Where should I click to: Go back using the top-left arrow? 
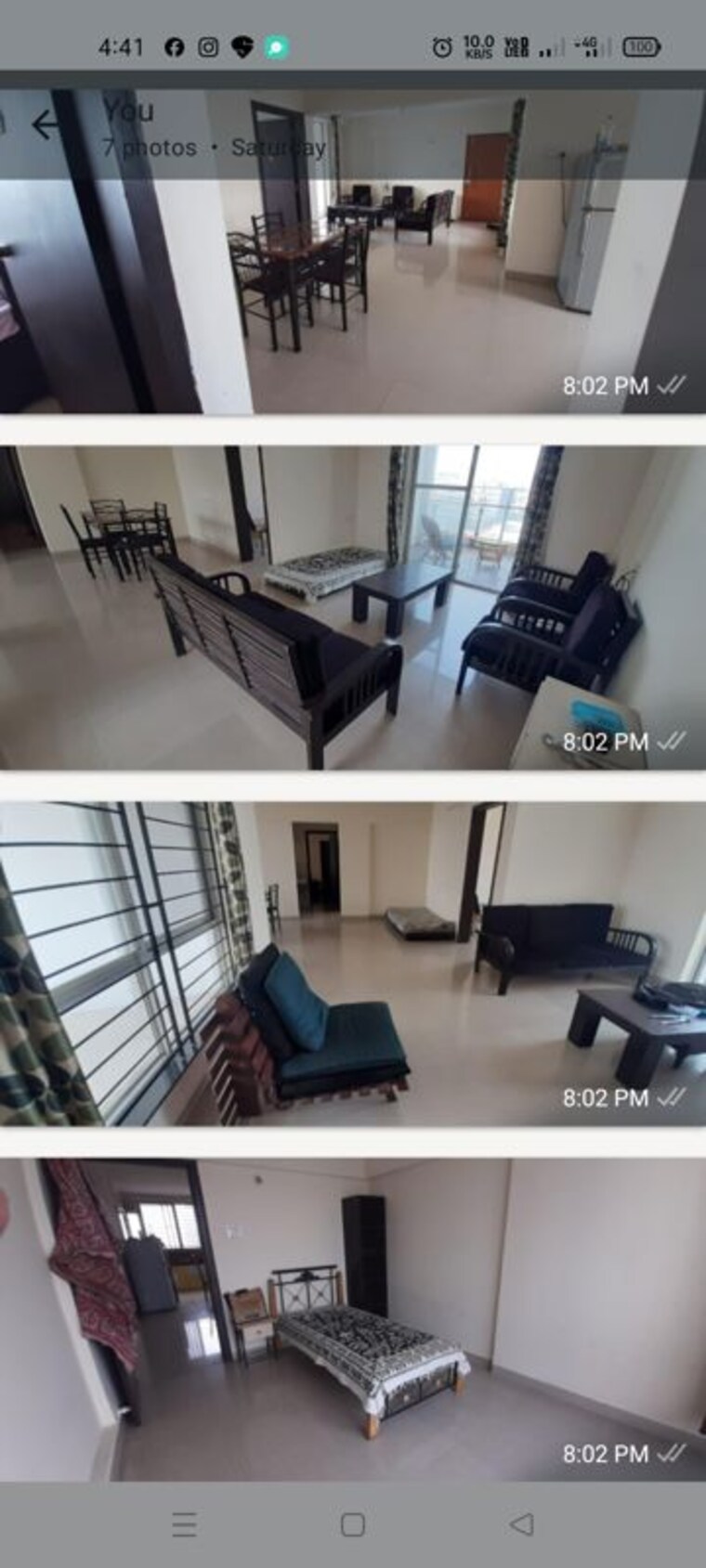[x=43, y=125]
